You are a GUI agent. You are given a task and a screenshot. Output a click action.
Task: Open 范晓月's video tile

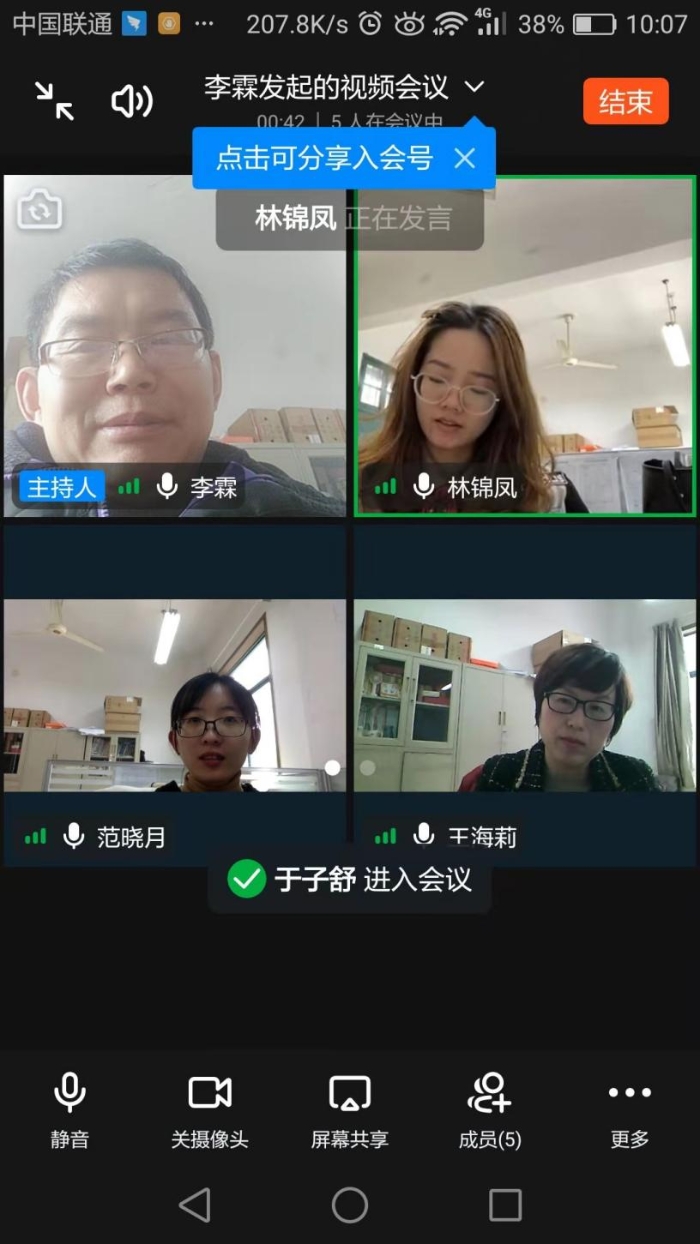pyautogui.click(x=175, y=695)
